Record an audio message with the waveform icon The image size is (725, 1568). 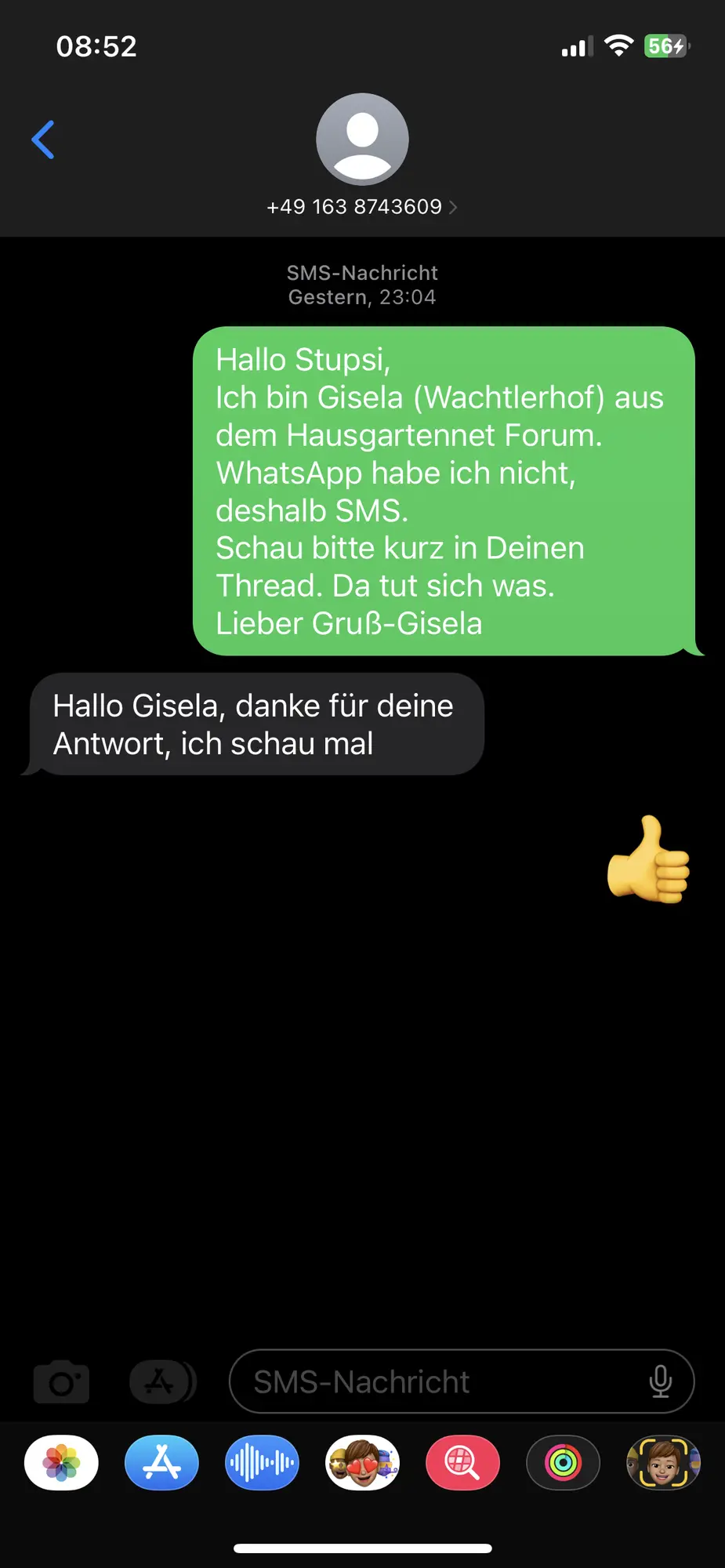point(262,1463)
